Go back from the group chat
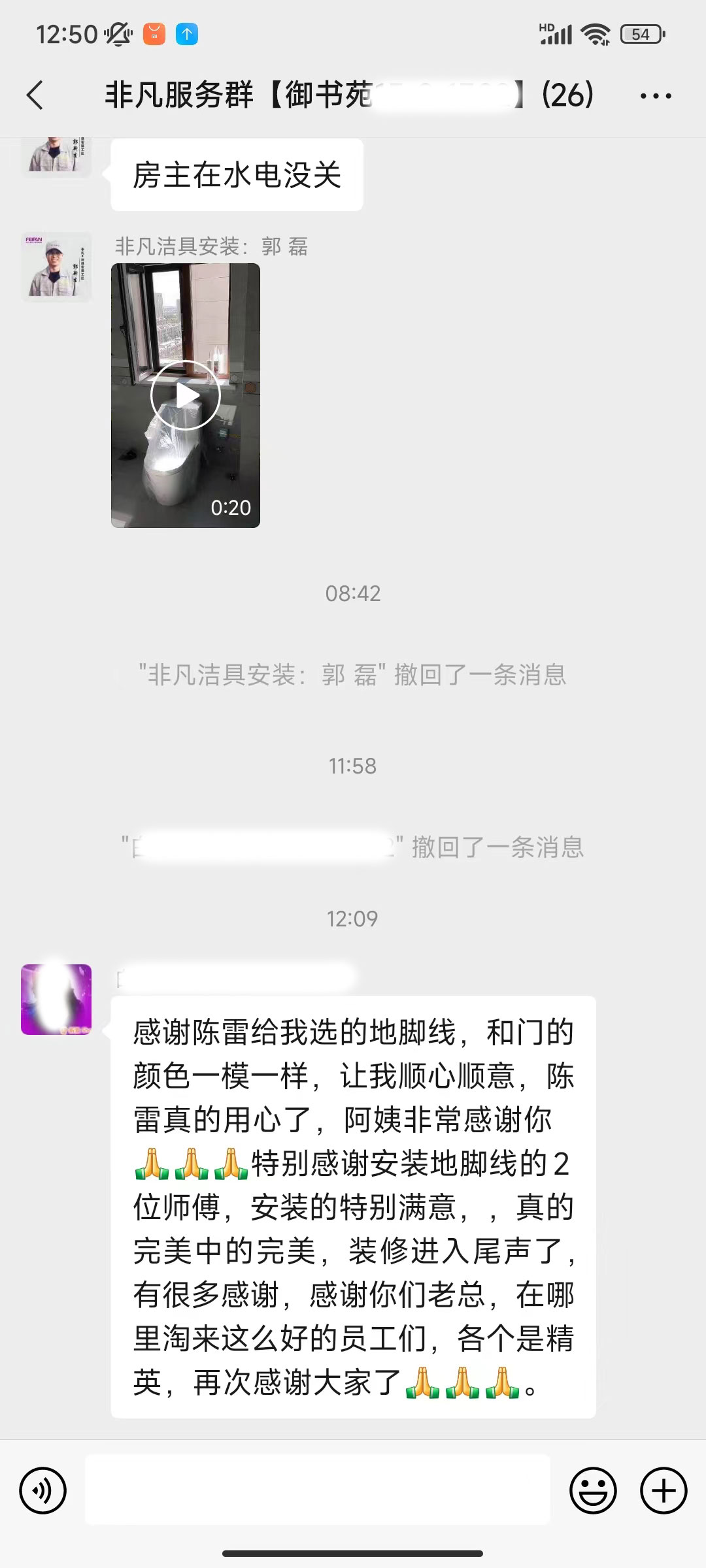 click(x=35, y=95)
